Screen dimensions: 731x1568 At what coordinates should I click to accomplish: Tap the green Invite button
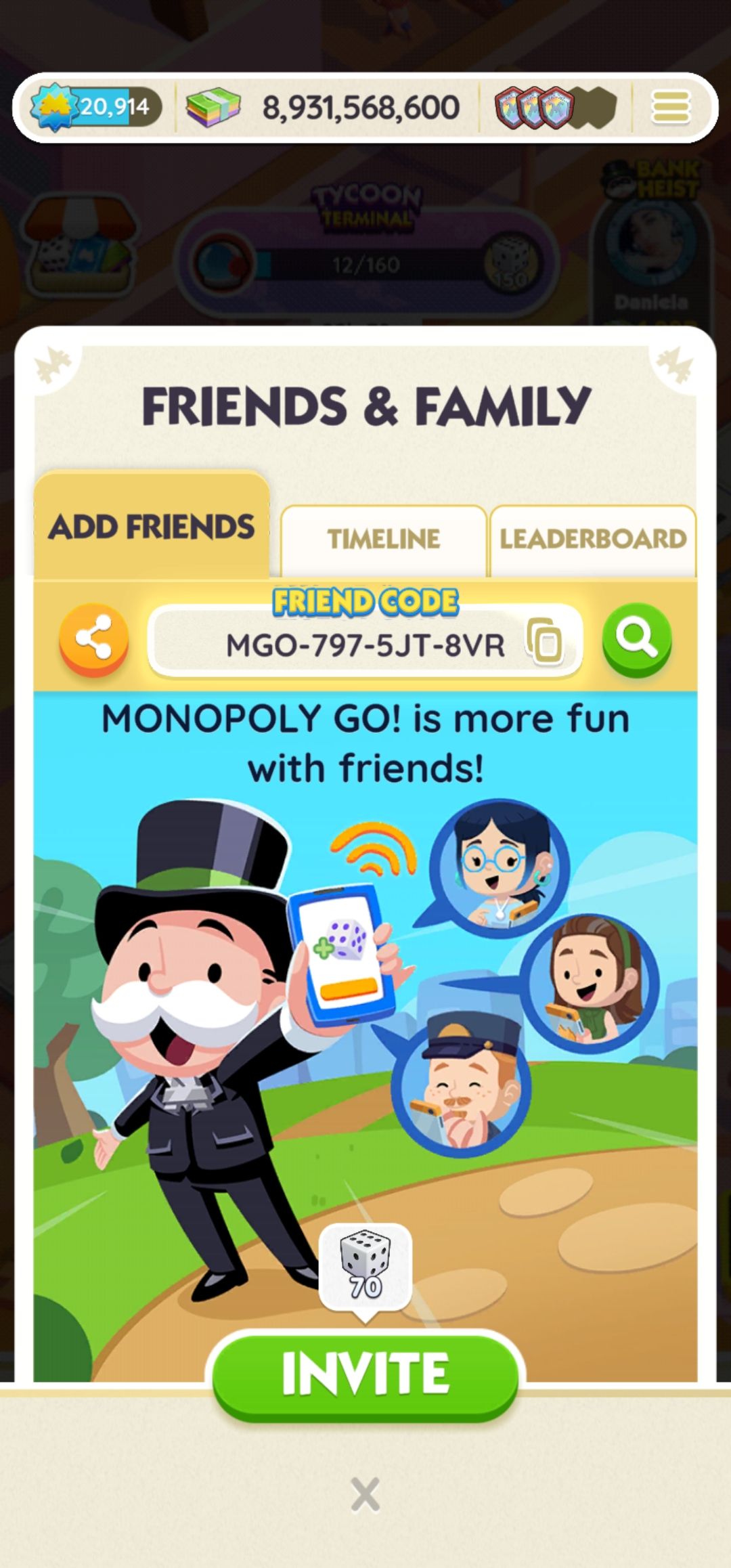click(x=365, y=1374)
